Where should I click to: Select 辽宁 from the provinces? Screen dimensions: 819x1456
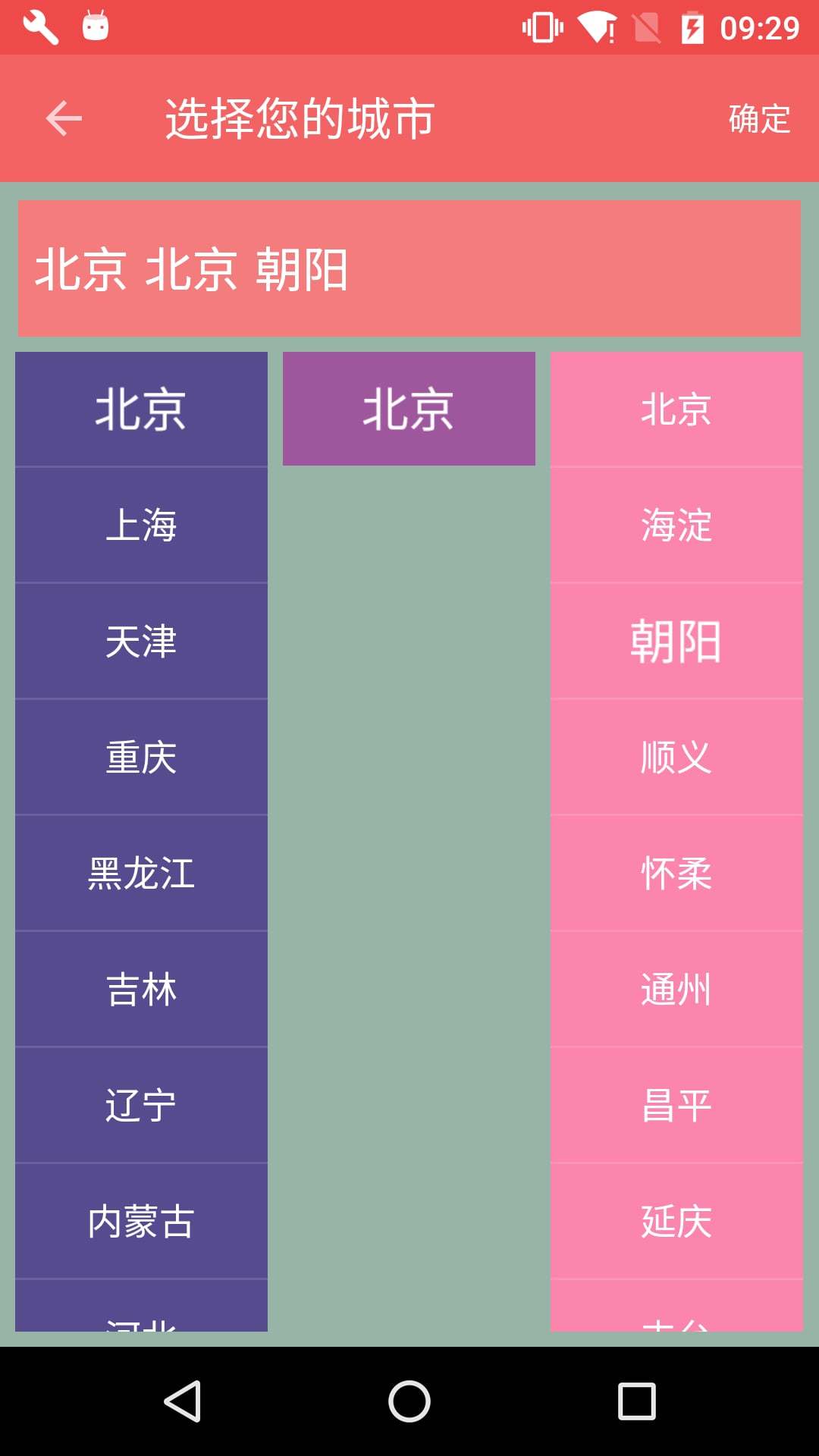click(x=141, y=1105)
